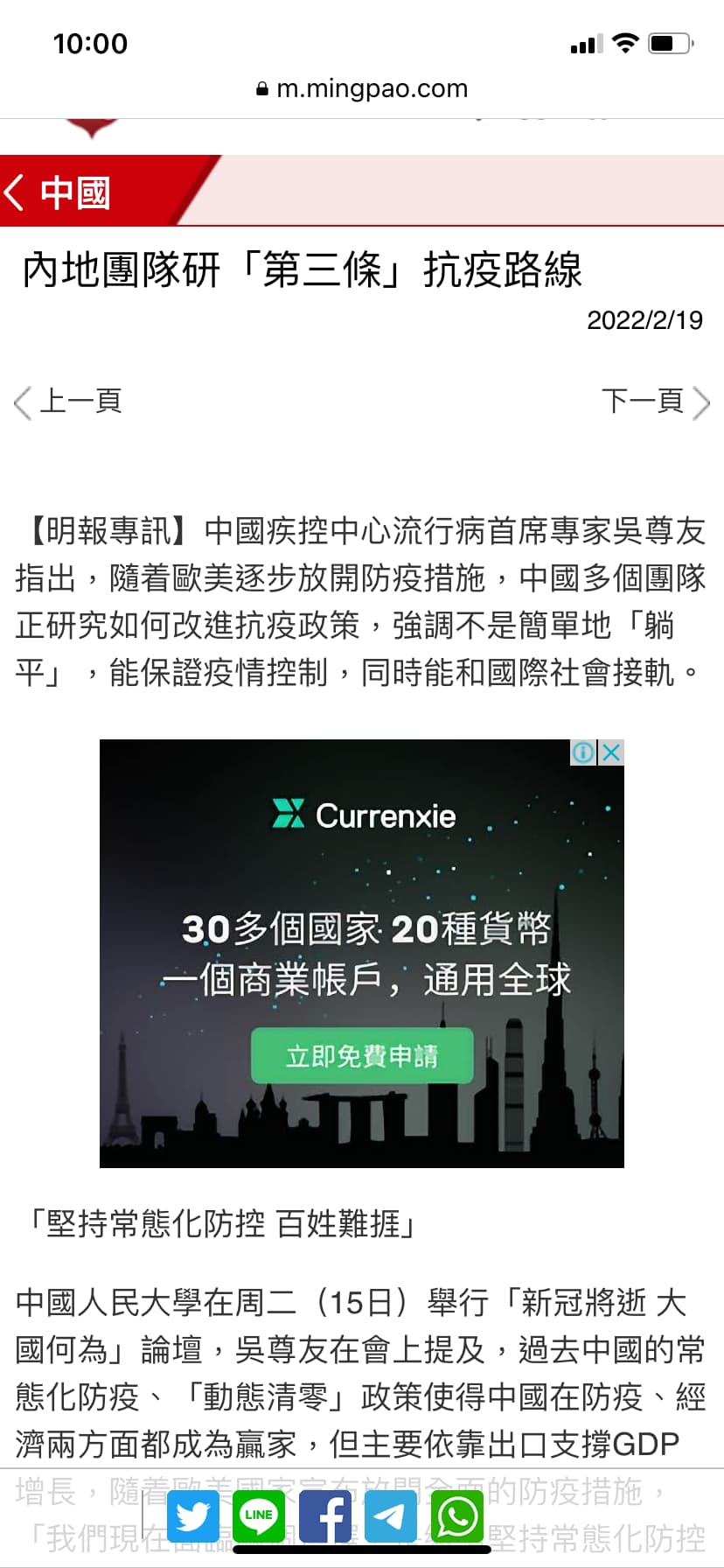
Task: Go back to the 中國 section
Action: coord(58,192)
